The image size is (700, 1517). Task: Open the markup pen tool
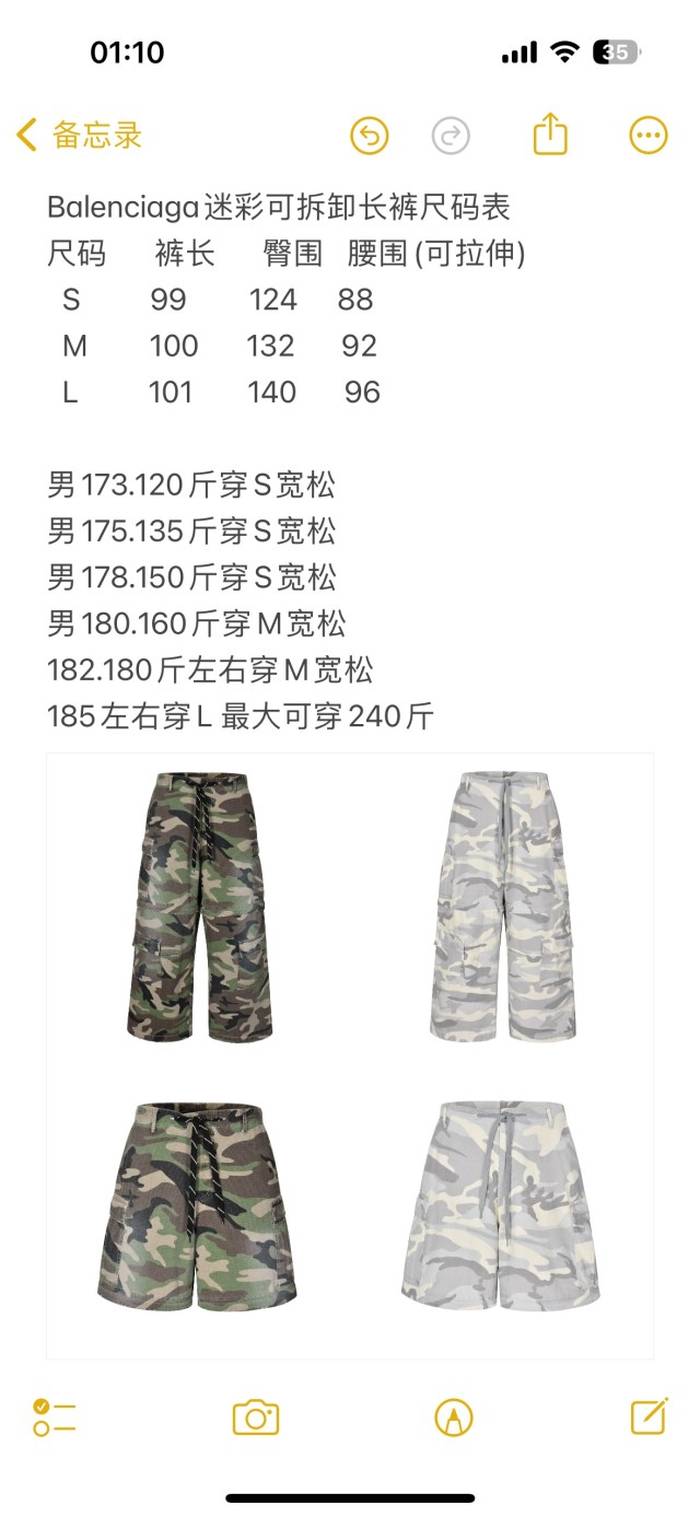click(x=454, y=1417)
